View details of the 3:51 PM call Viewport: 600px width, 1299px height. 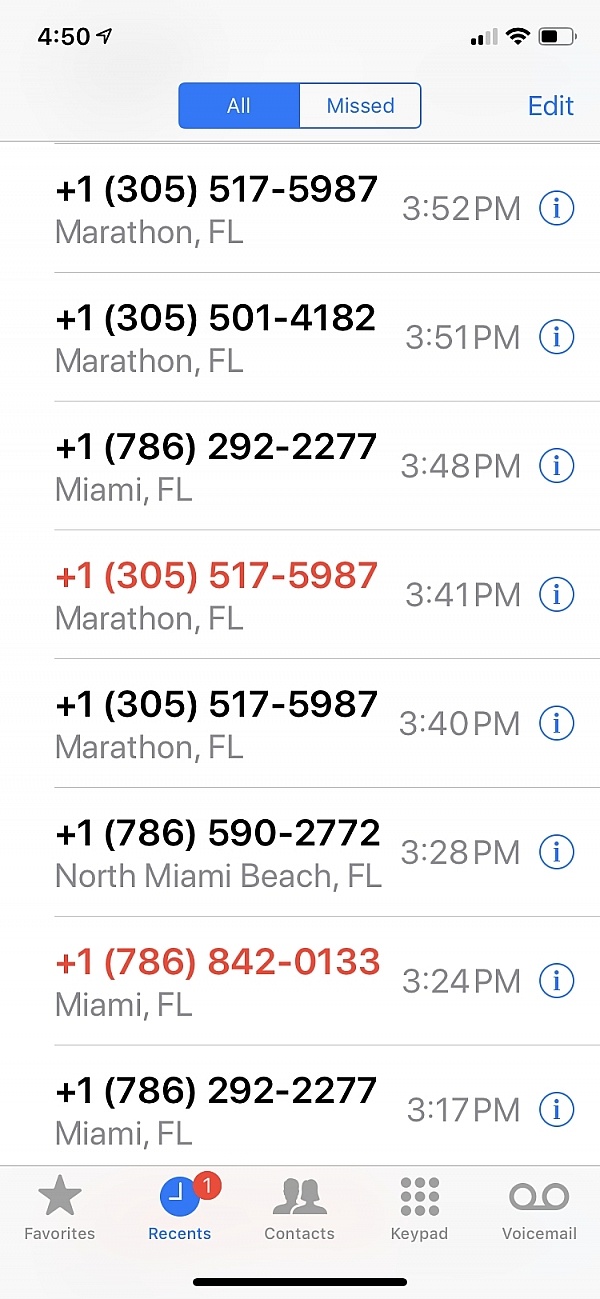(x=557, y=337)
